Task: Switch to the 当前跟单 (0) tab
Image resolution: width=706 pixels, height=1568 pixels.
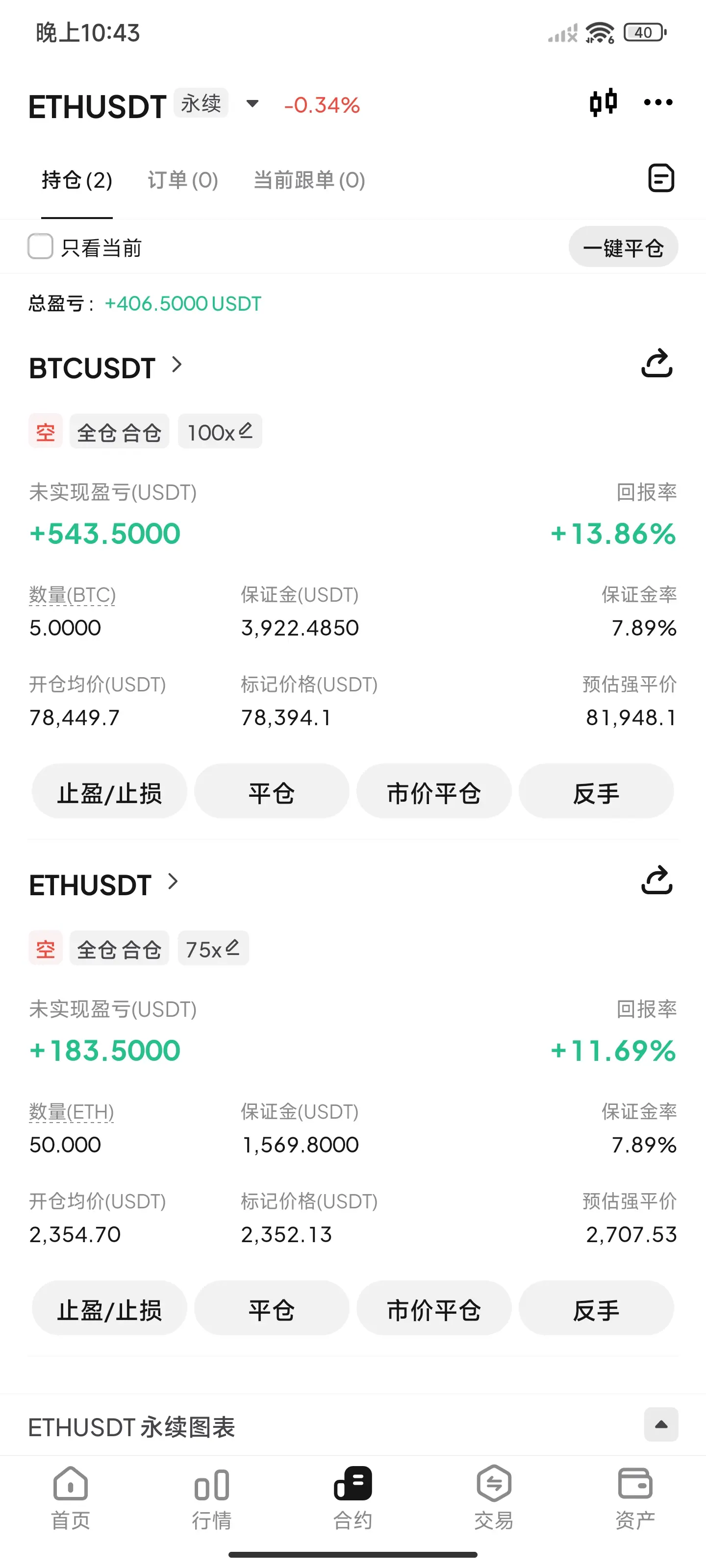Action: pos(309,180)
